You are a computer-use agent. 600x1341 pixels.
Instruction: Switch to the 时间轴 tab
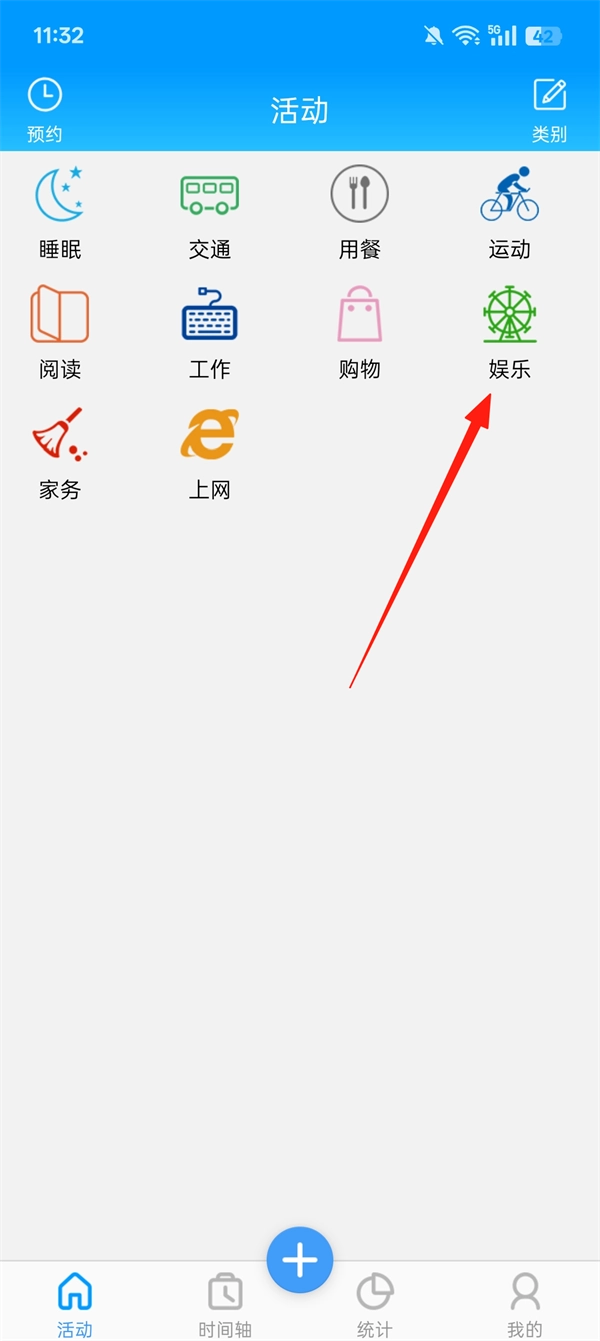[x=225, y=1304]
